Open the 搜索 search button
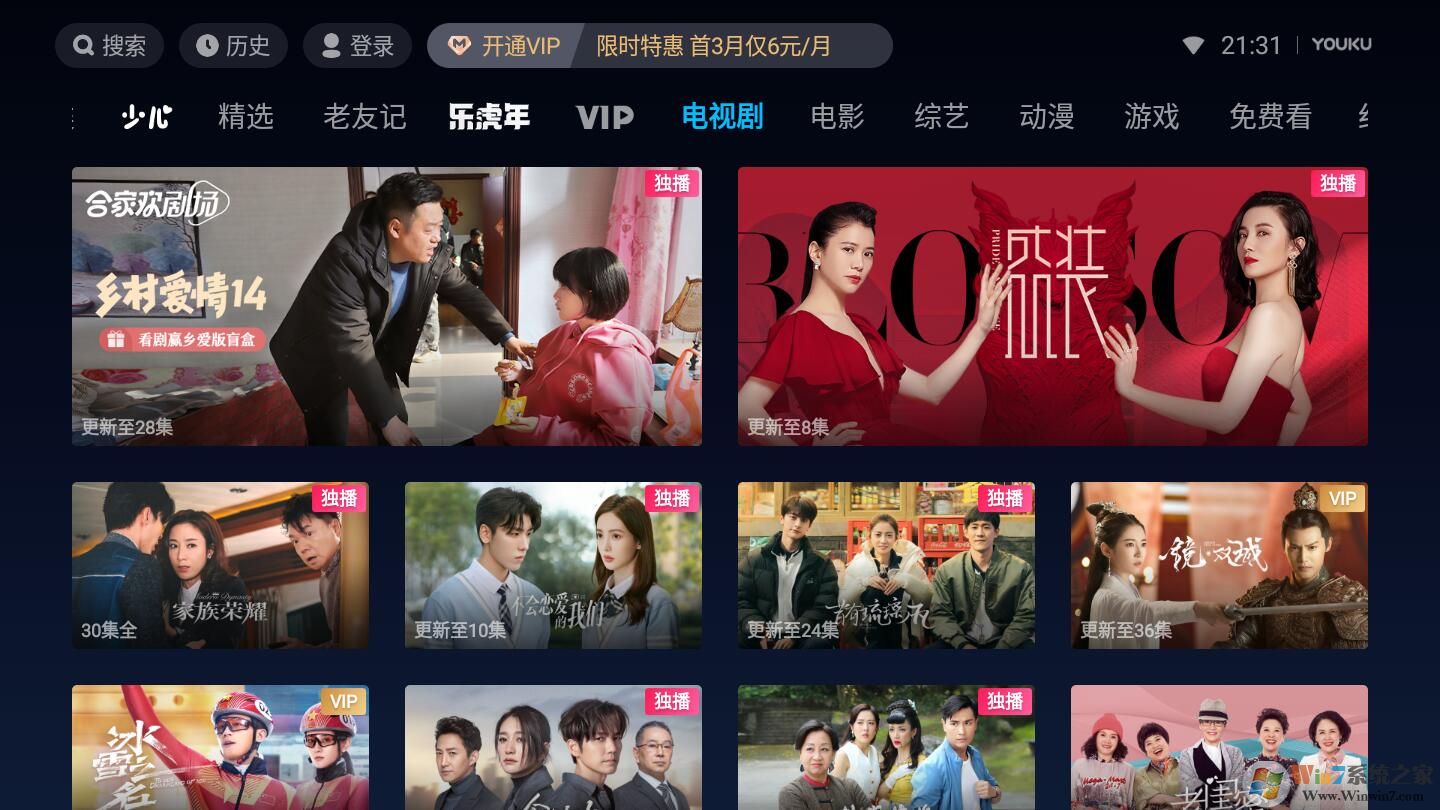 [x=109, y=46]
